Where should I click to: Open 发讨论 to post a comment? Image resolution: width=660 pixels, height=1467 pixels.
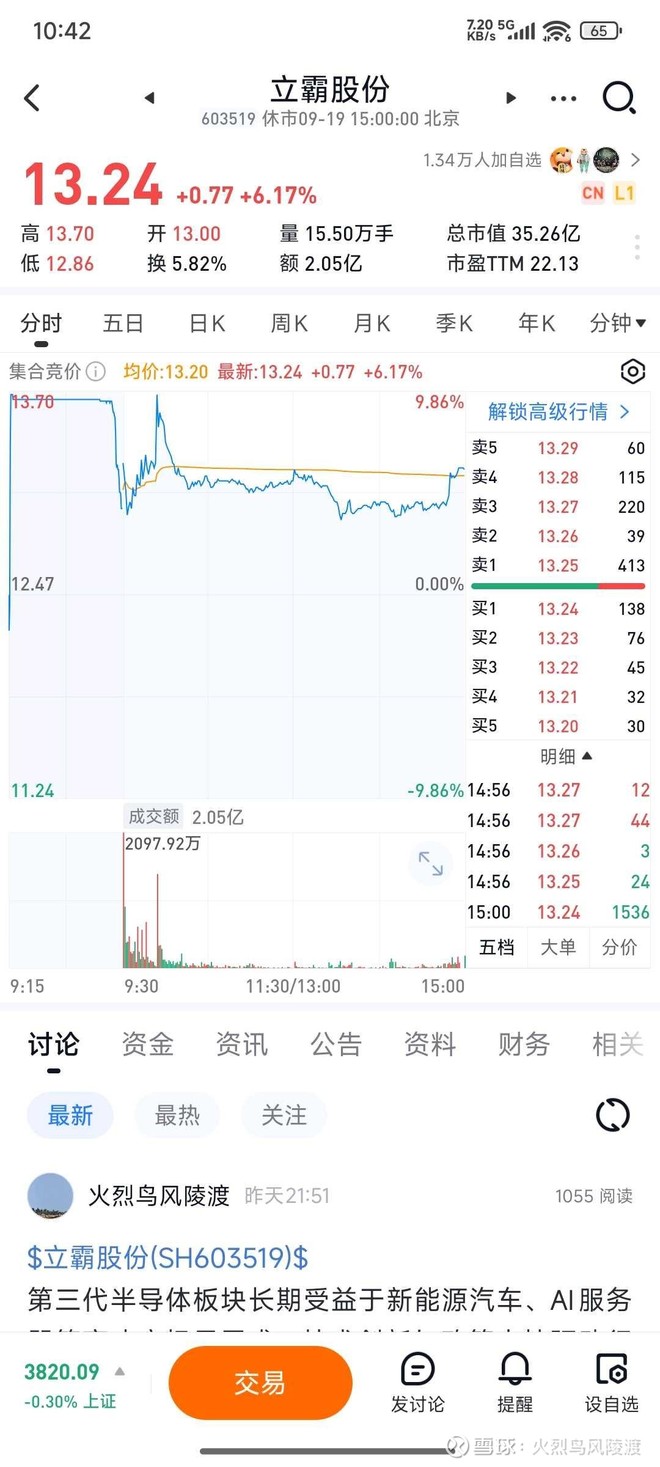(417, 1383)
